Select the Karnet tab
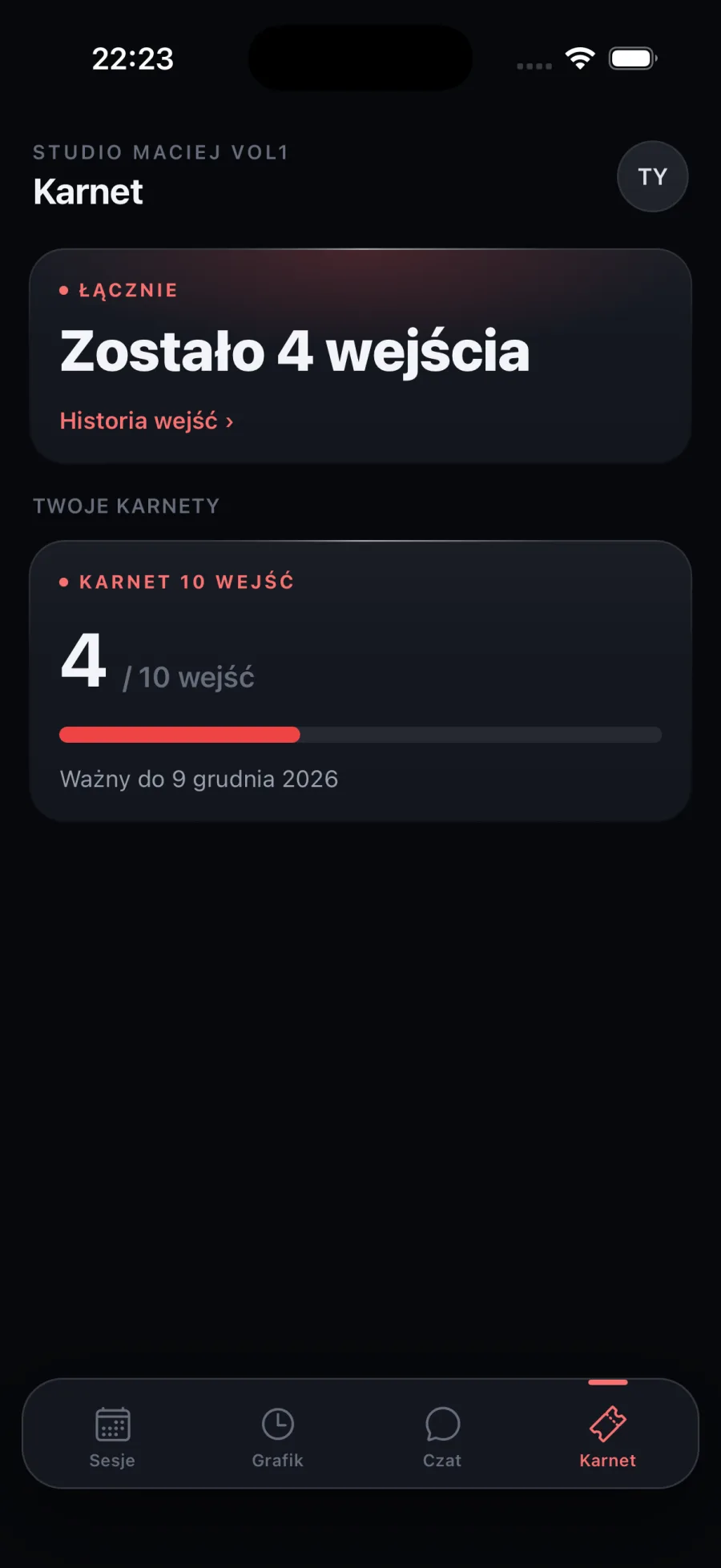Screen dimensions: 721x1568 pyautogui.click(x=608, y=1437)
